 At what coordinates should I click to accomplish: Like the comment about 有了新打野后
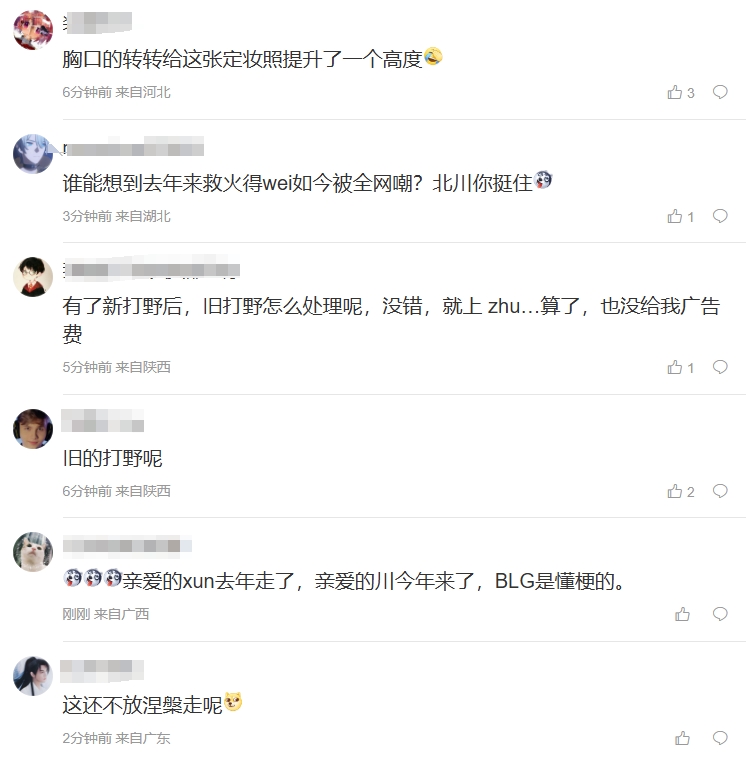675,368
